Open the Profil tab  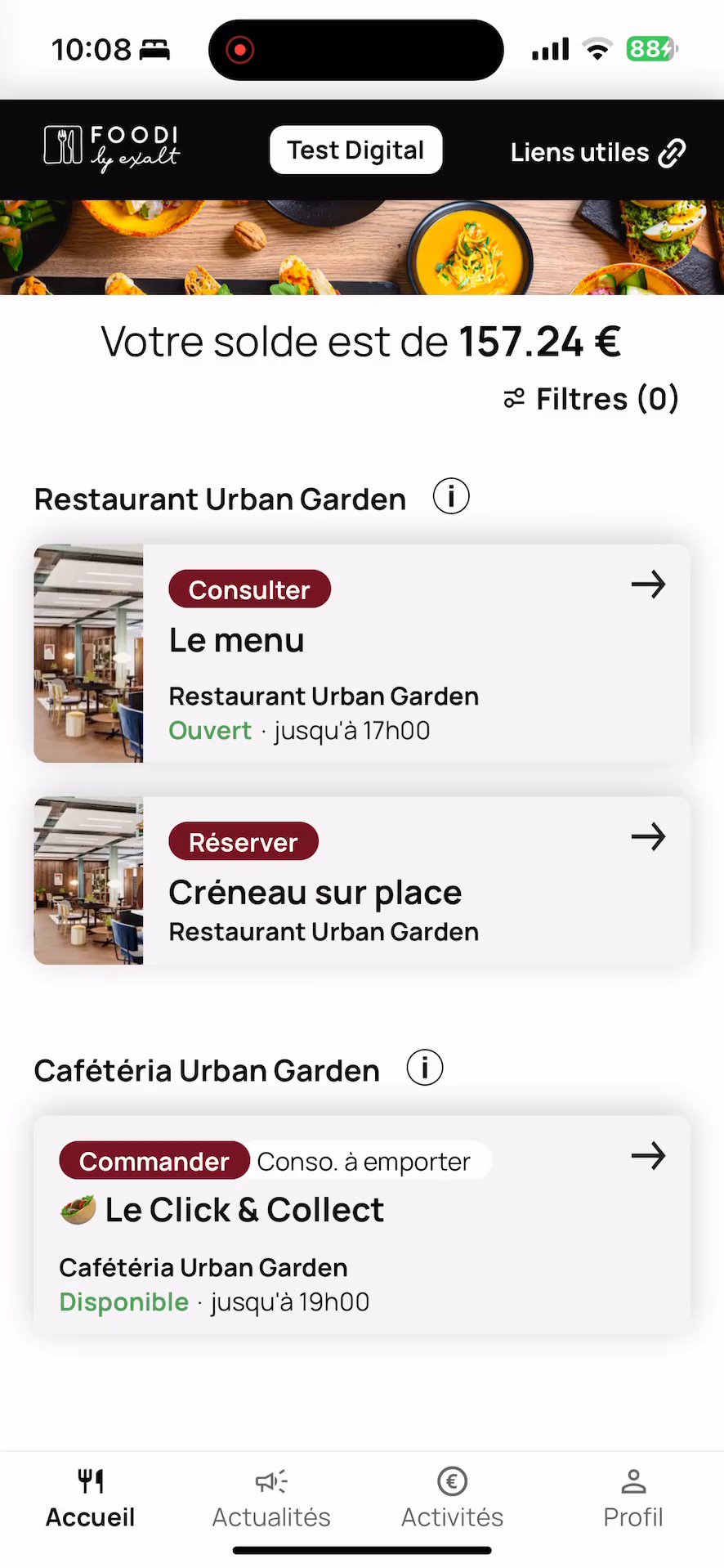click(x=633, y=1498)
